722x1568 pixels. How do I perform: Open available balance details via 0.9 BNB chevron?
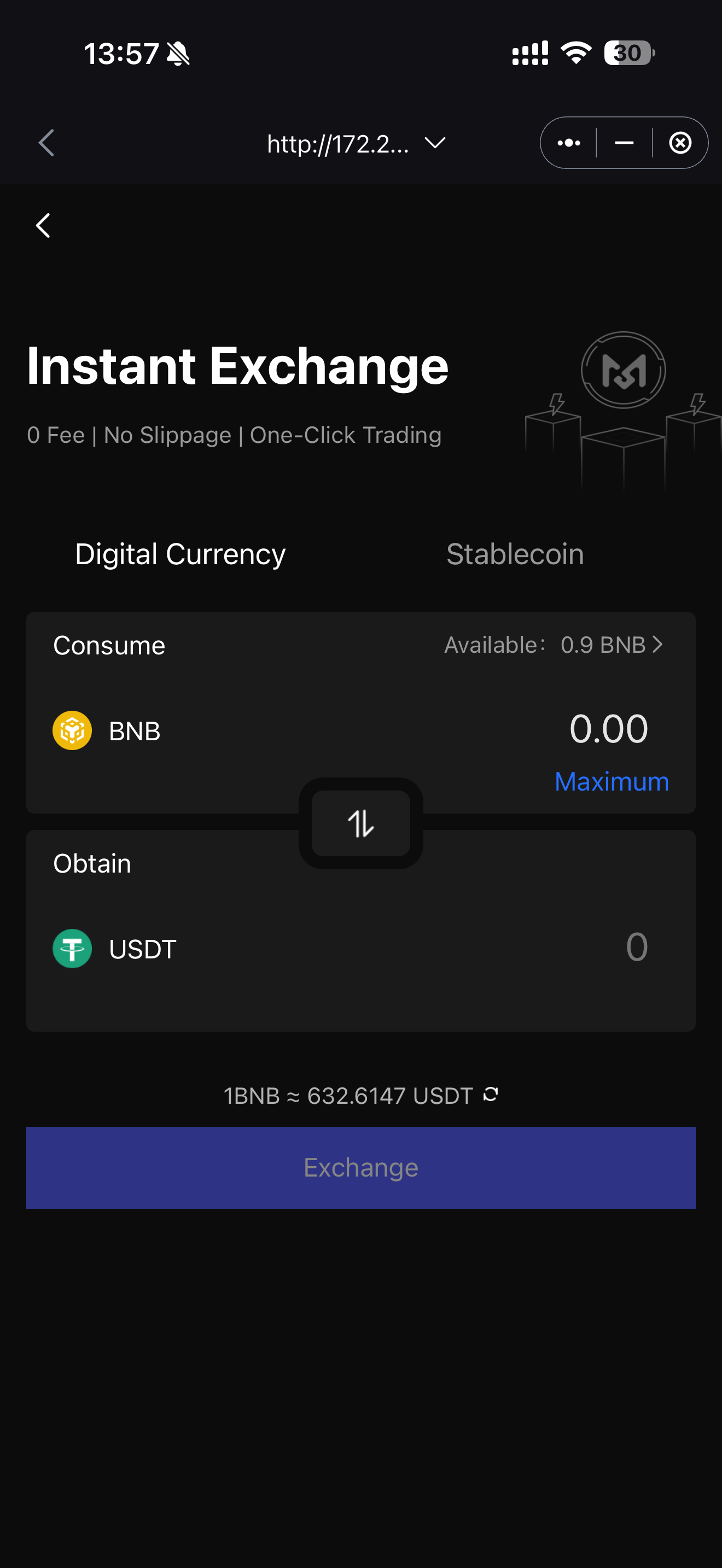pyautogui.click(x=658, y=644)
